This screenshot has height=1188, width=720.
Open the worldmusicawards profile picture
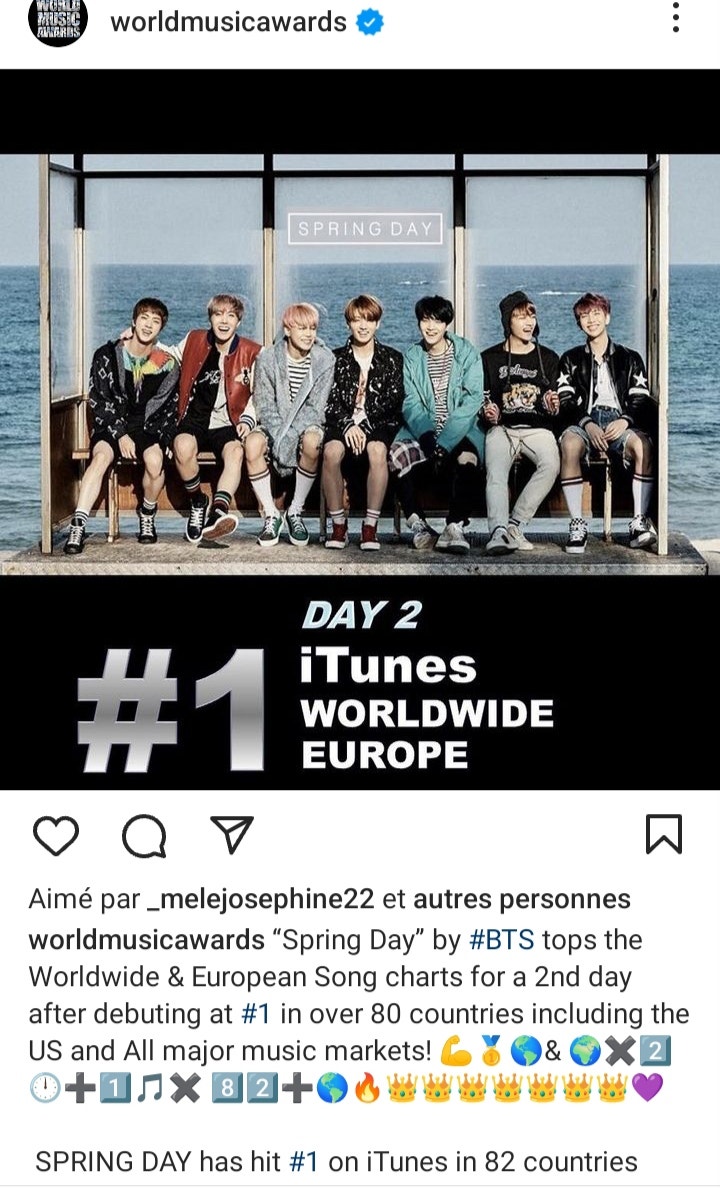point(58,20)
